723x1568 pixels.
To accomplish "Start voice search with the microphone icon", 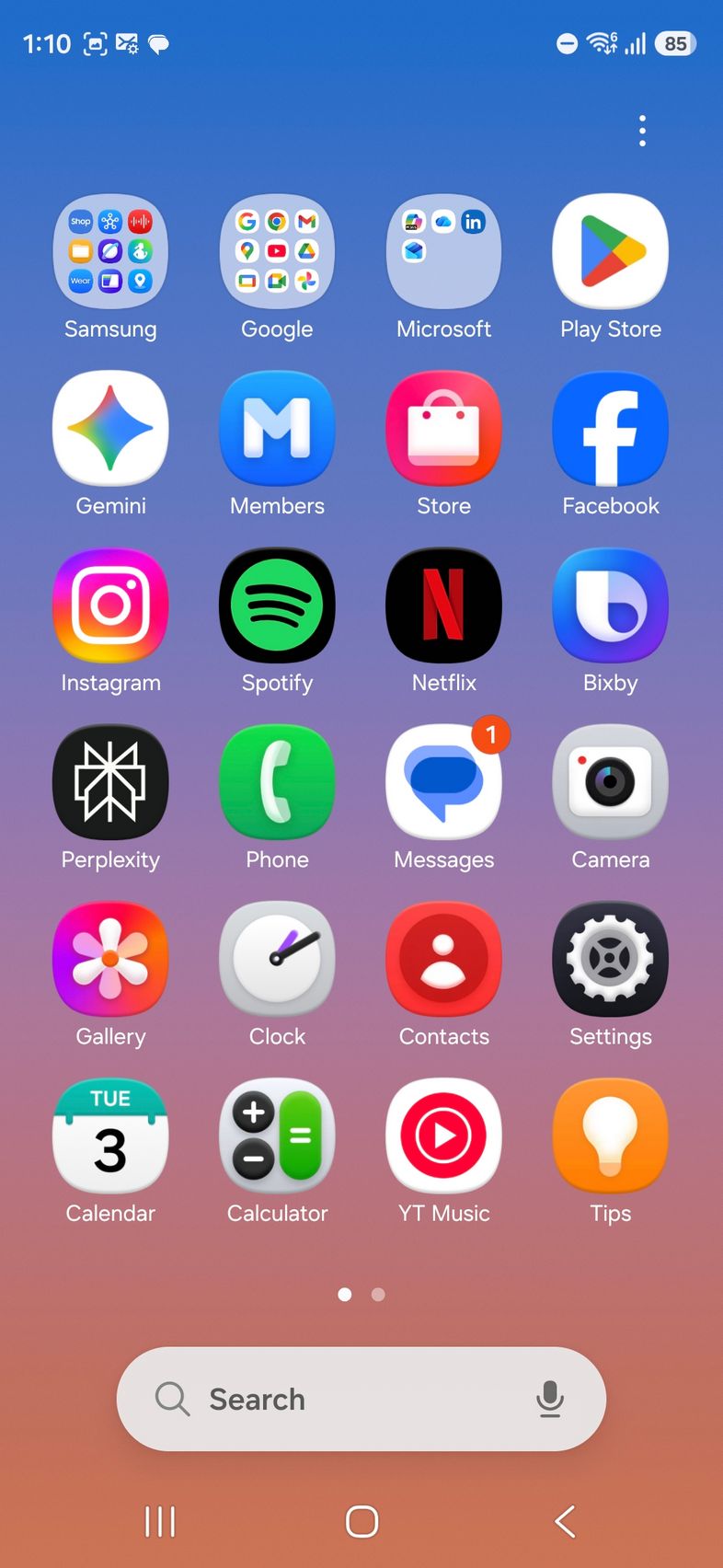I will pos(549,1399).
